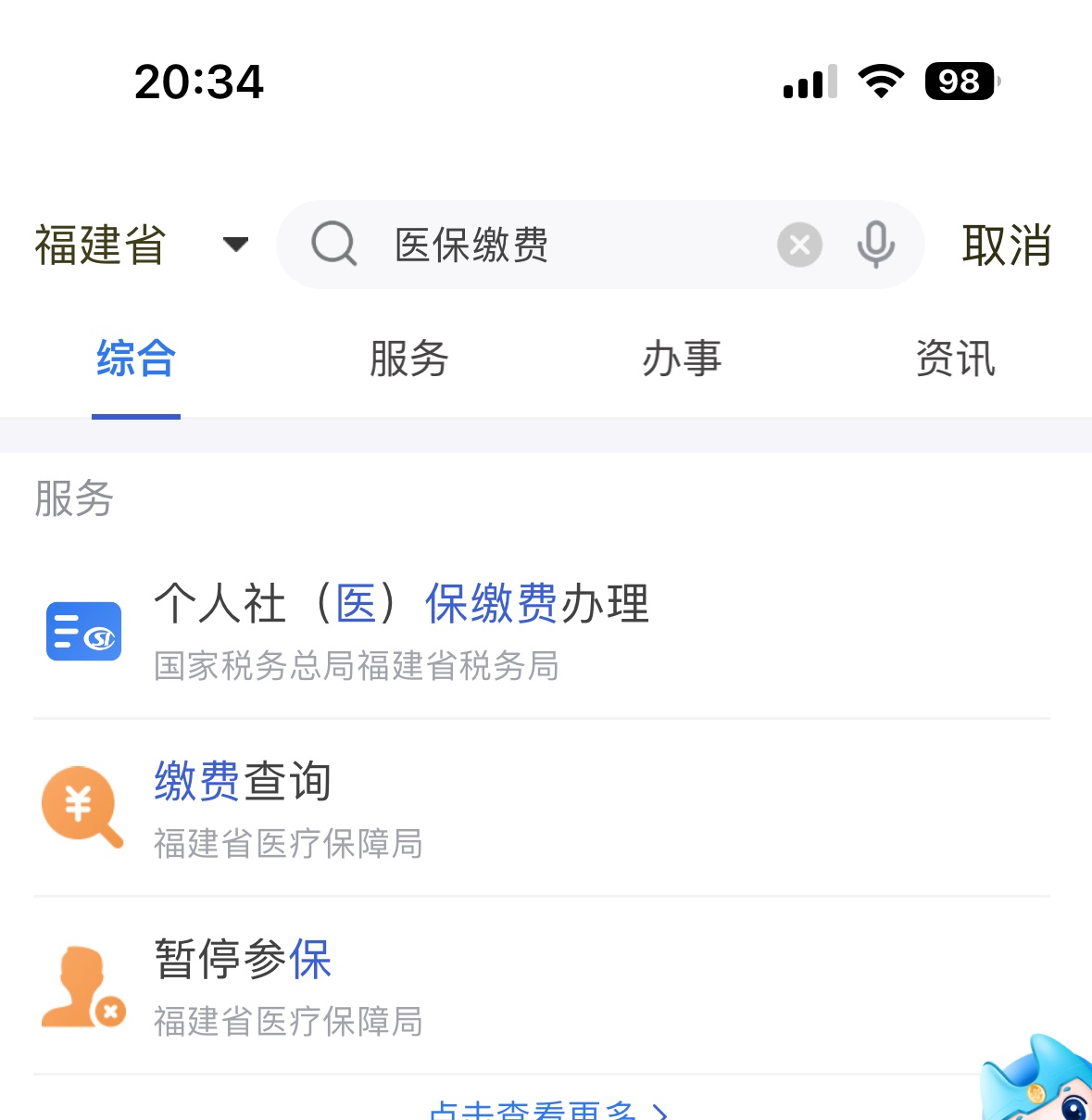Switch to the 综合 tab
Image resolution: width=1092 pixels, height=1120 pixels.
point(136,359)
